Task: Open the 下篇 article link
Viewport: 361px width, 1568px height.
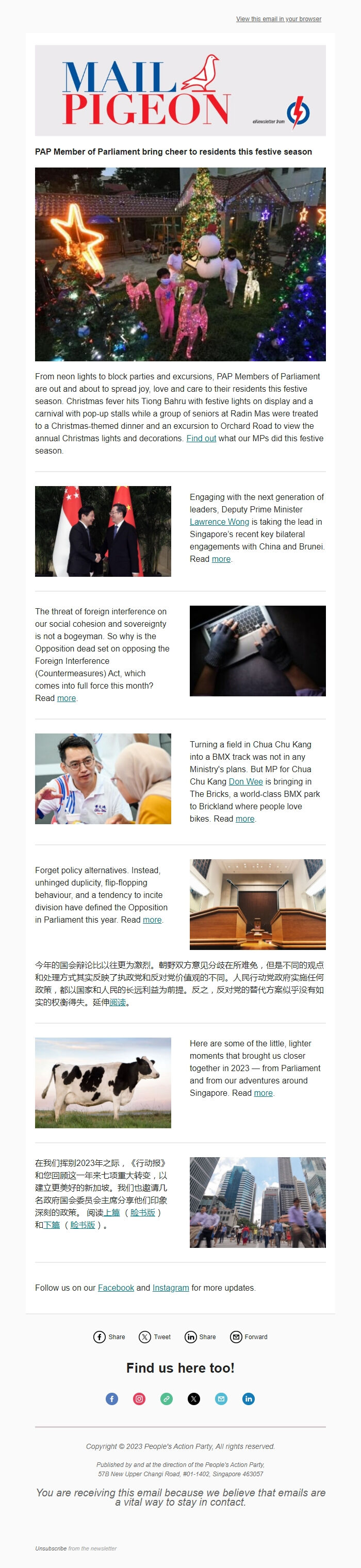Action: tap(52, 1225)
